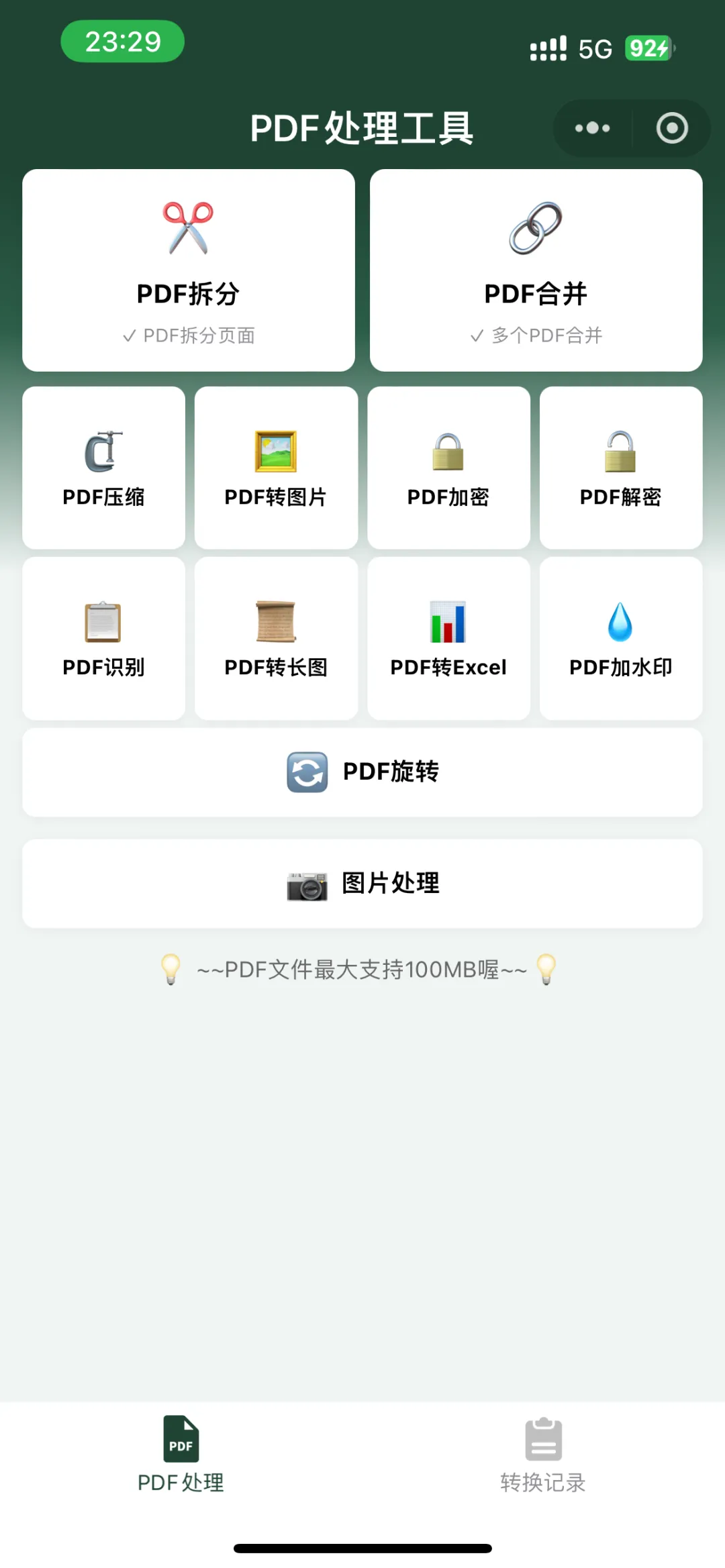Select the PDF压缩 compress tool
725x1568 pixels.
103,468
